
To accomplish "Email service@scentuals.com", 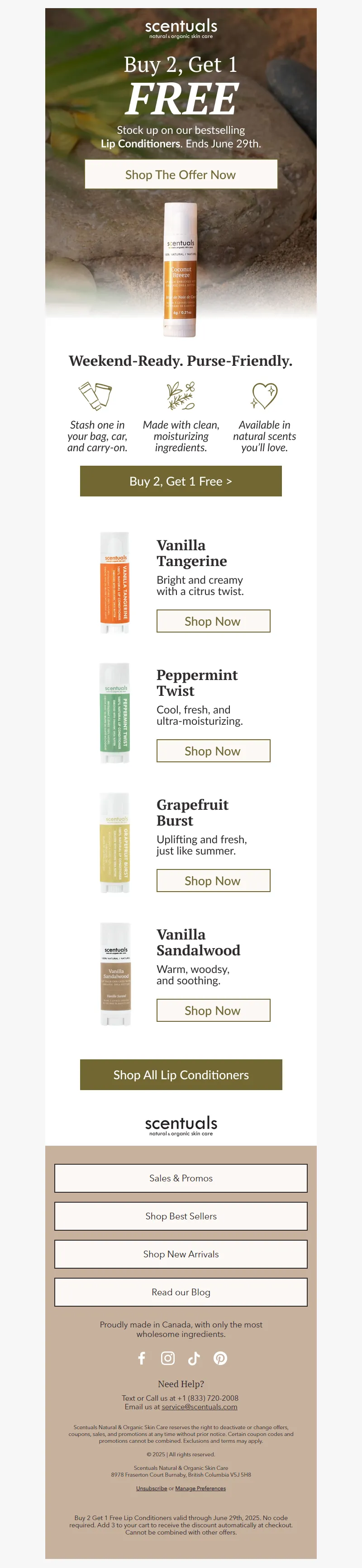I will click(199, 1407).
